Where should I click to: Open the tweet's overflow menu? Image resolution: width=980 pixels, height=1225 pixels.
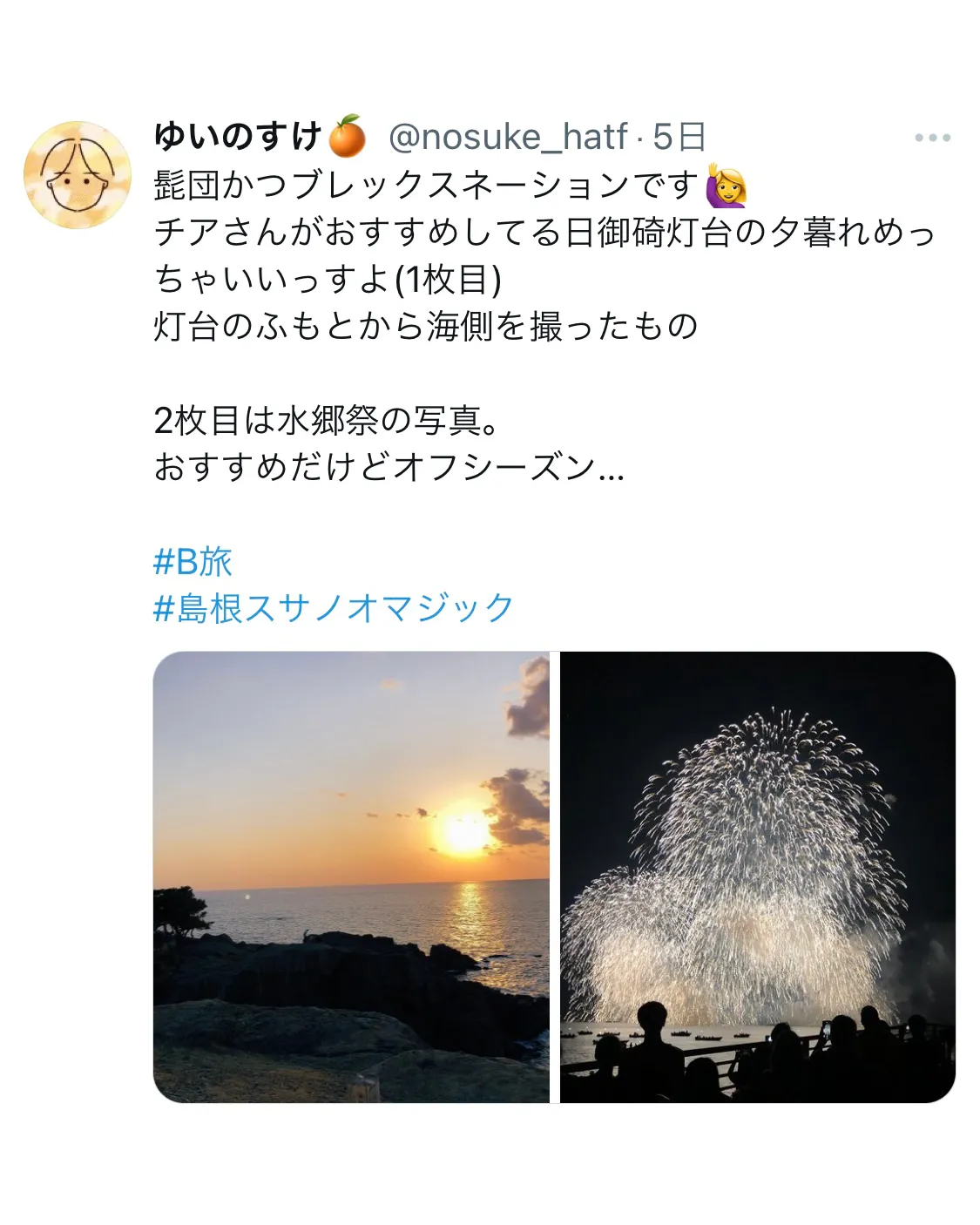(x=931, y=138)
